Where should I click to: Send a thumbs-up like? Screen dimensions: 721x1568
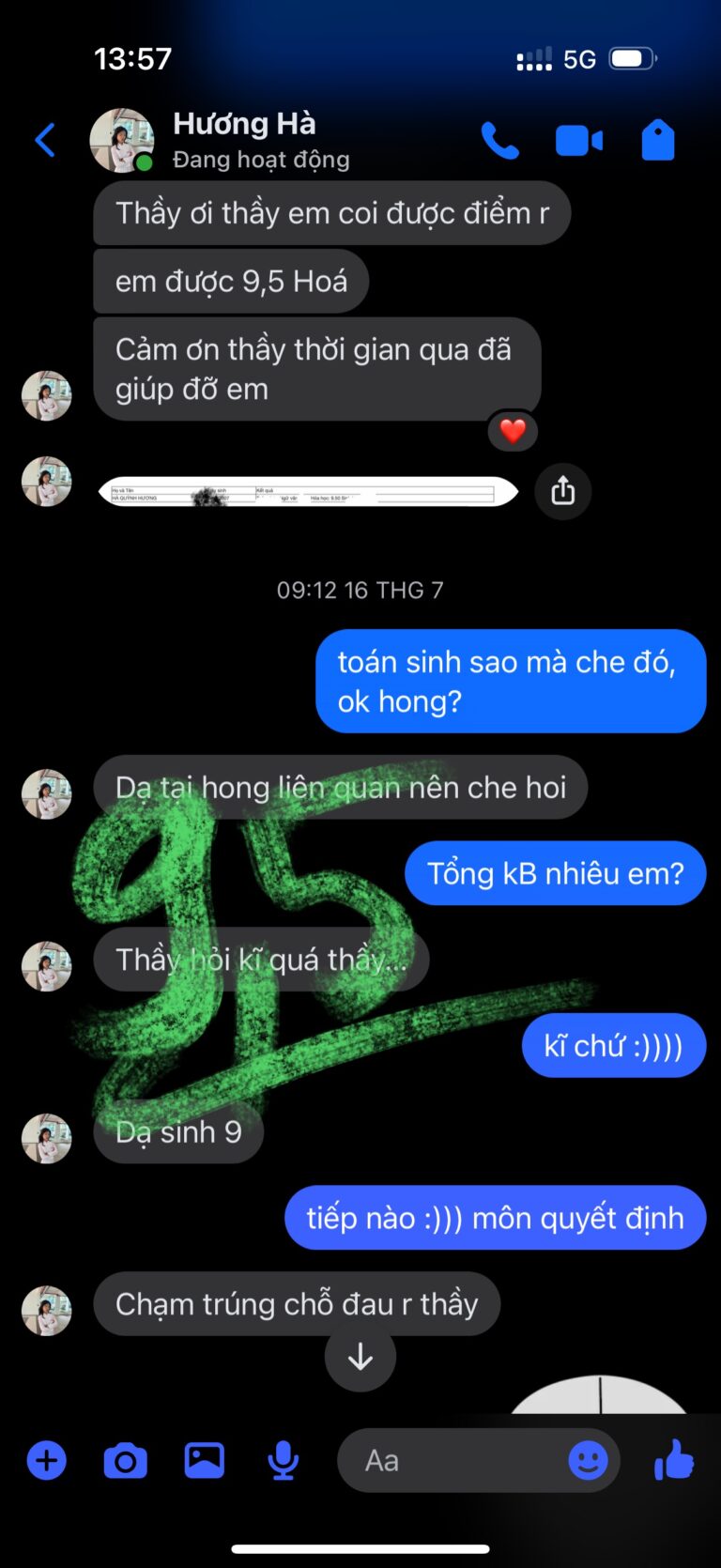[673, 1460]
